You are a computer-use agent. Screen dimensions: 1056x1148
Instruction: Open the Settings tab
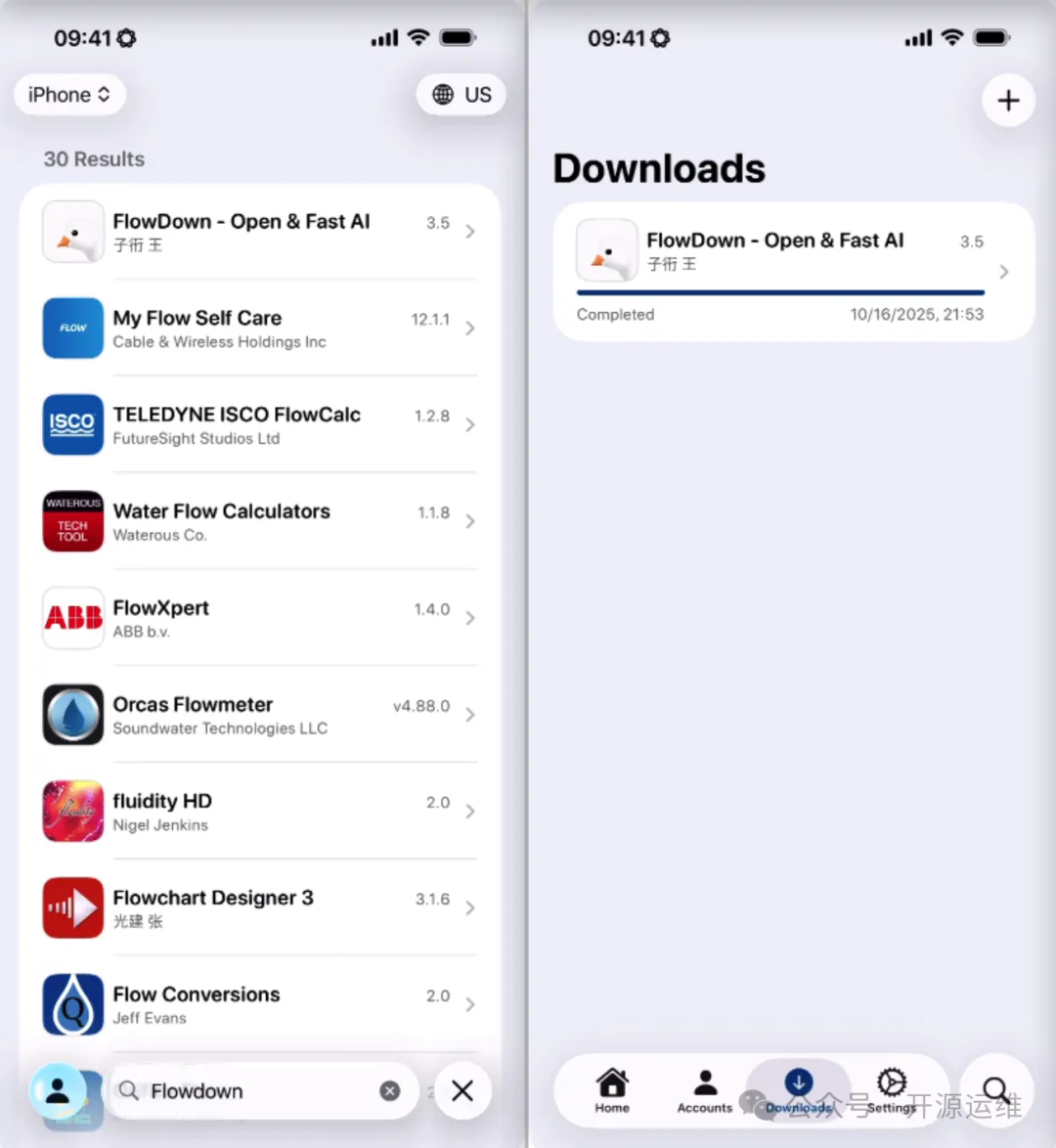click(x=891, y=1090)
